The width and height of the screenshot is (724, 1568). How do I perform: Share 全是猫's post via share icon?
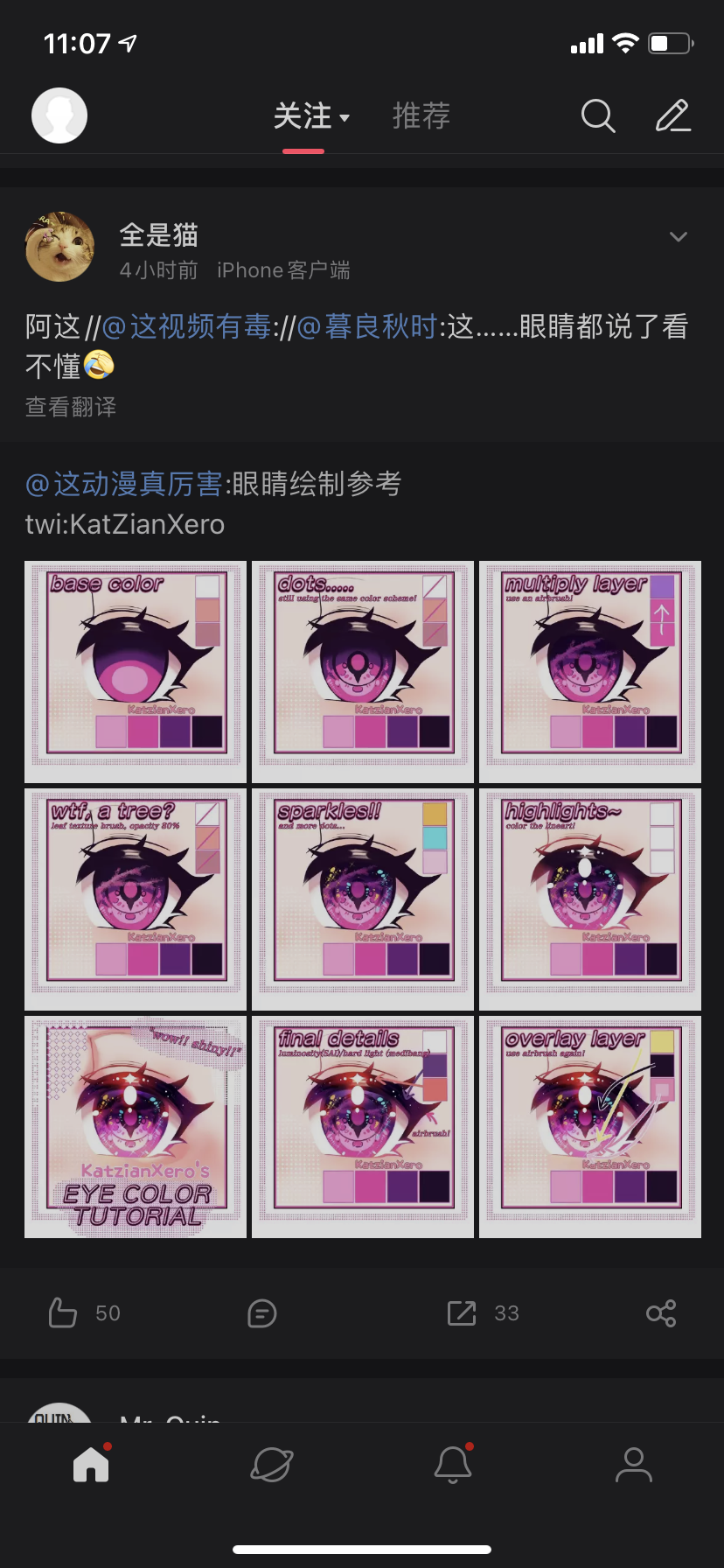tap(661, 1312)
